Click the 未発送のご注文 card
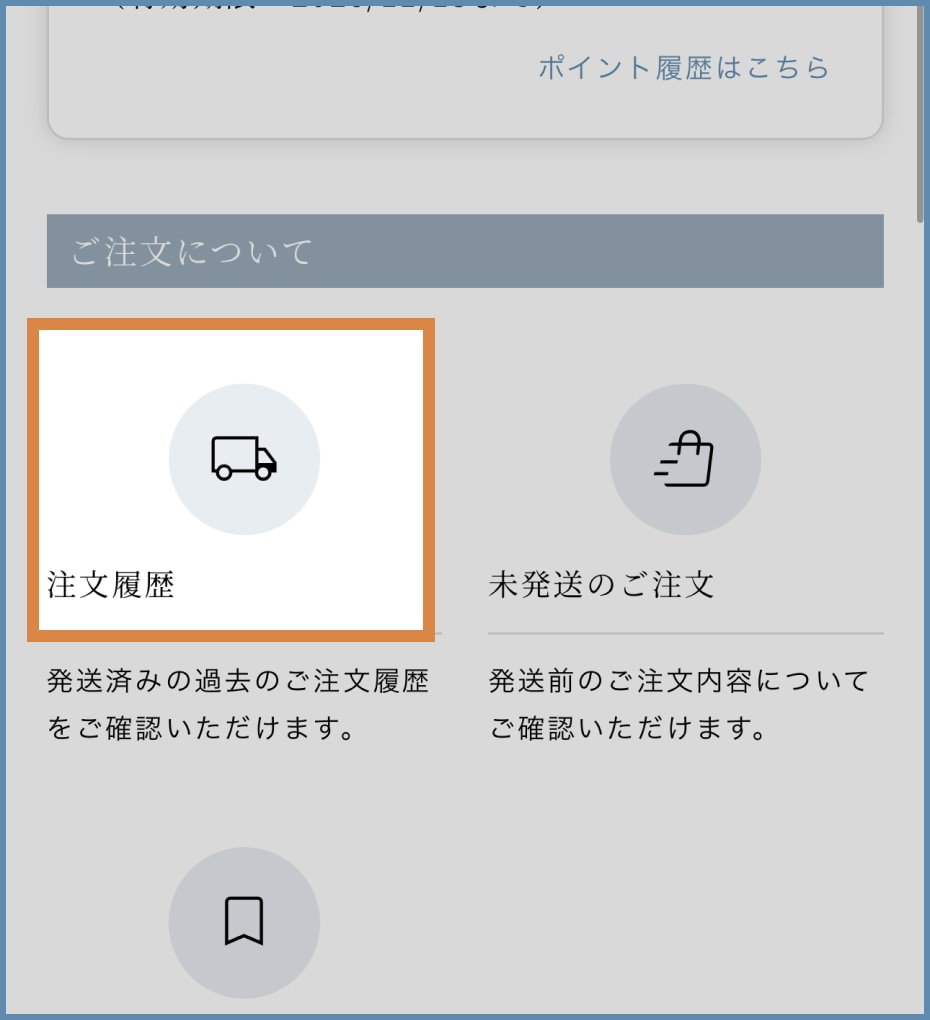The width and height of the screenshot is (930, 1020). pos(686,500)
